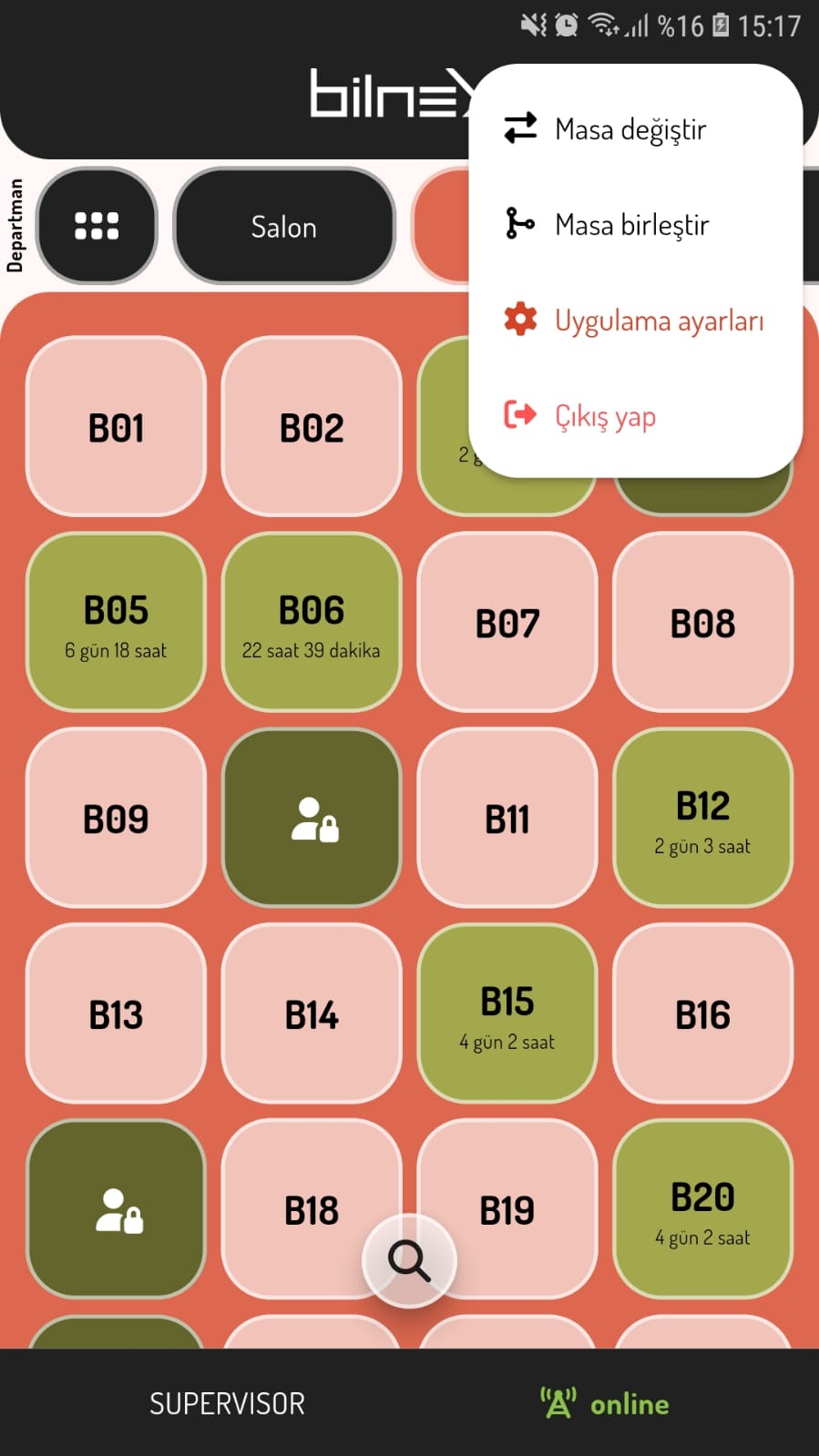
Task: Select table B20
Action: 702,1209
